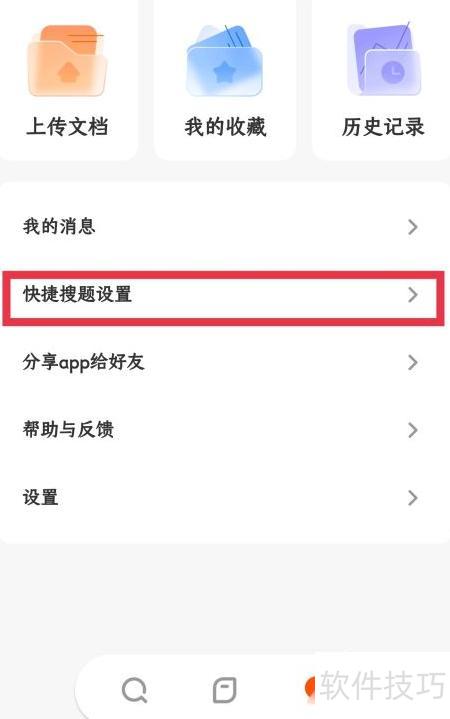This screenshot has width=450, height=719.
Task: Open 上传文档 card
Action: coord(67,79)
